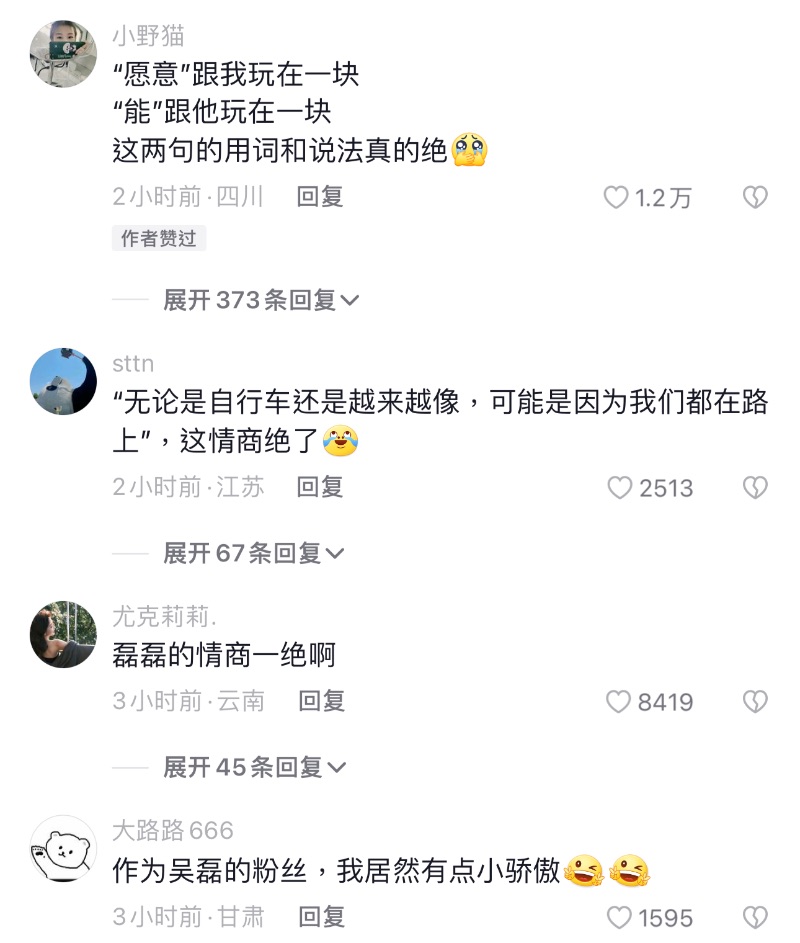Like 尤克莉莉's comment with 8419 likes
Screen dimensions: 800x943
point(620,703)
